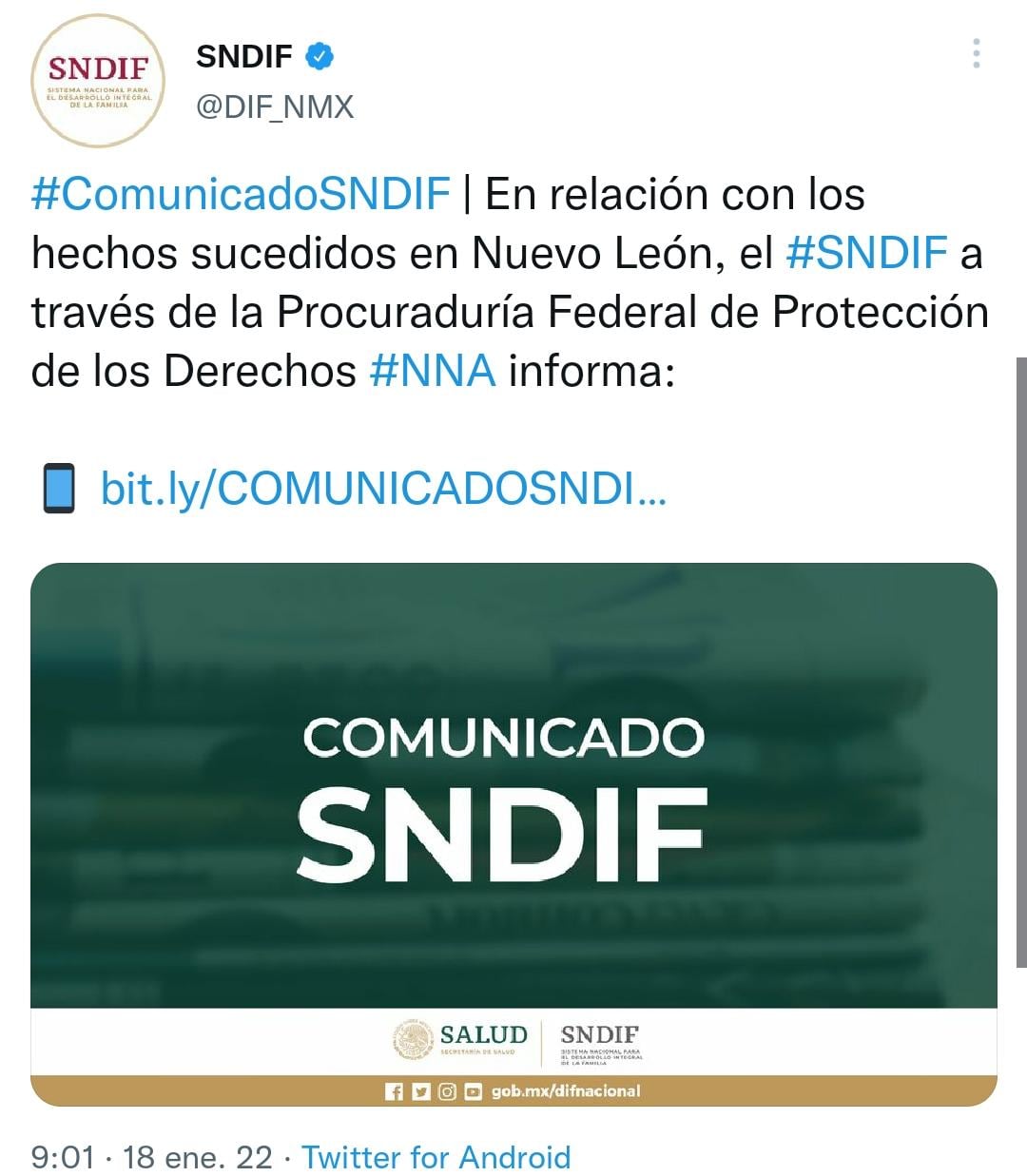The width and height of the screenshot is (1027, 1176).
Task: Open the tweet's three-dot options menu
Action: (x=976, y=55)
